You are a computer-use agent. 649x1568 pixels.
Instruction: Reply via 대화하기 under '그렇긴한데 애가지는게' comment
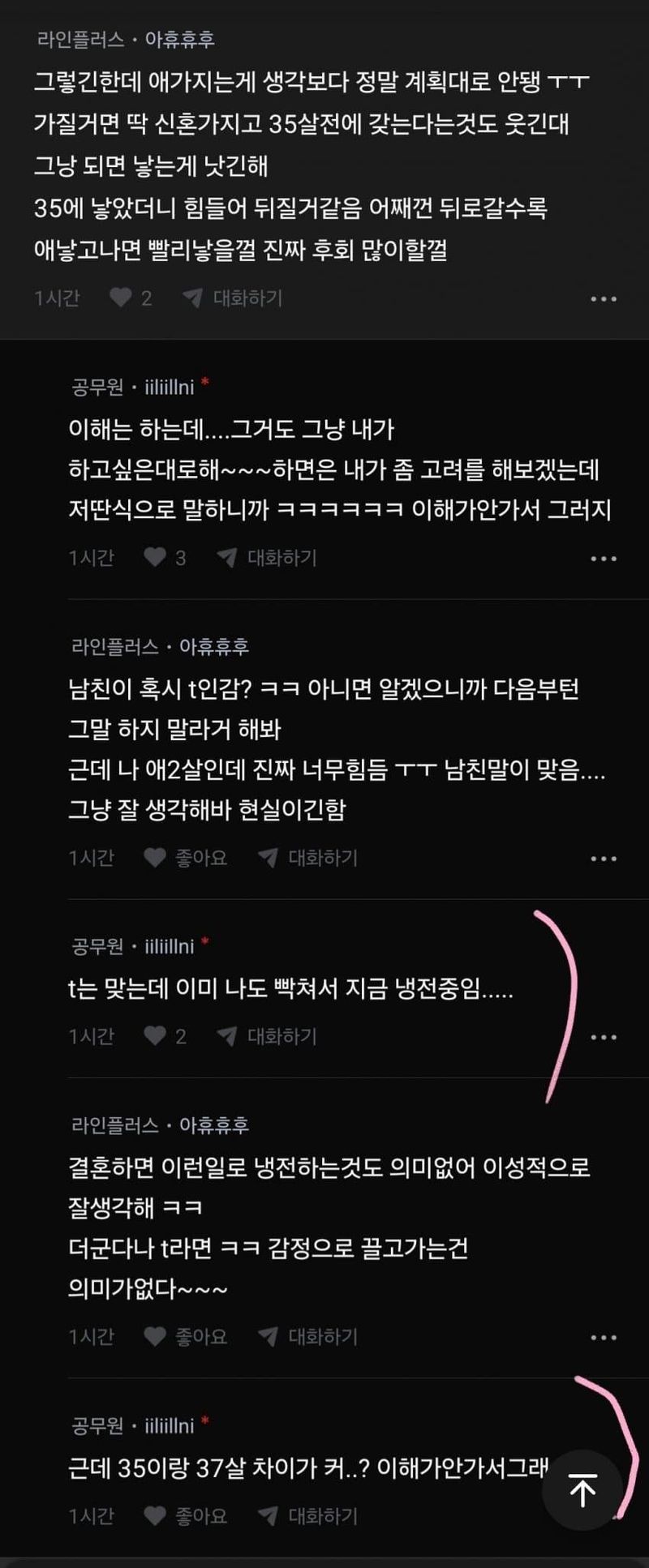click(234, 298)
